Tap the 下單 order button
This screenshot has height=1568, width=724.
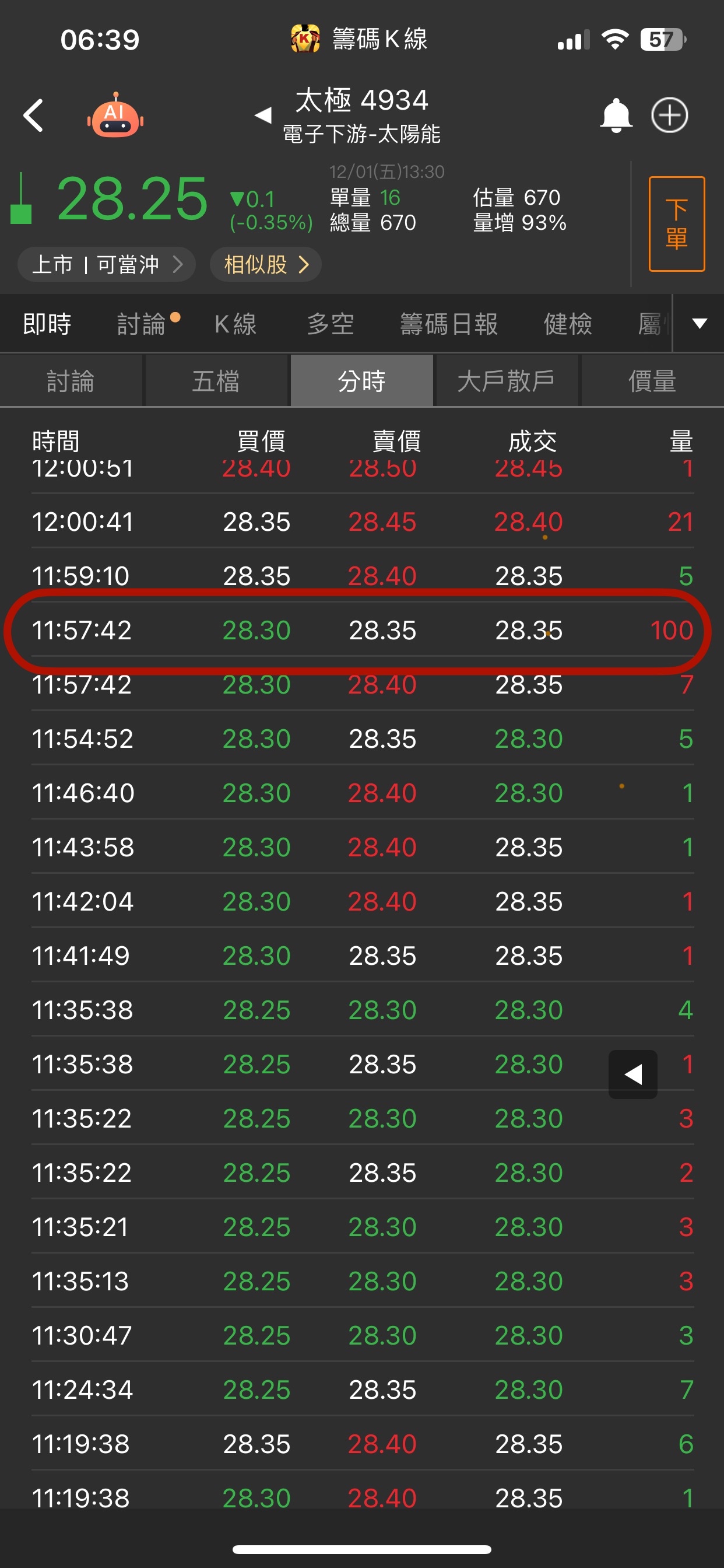point(676,223)
